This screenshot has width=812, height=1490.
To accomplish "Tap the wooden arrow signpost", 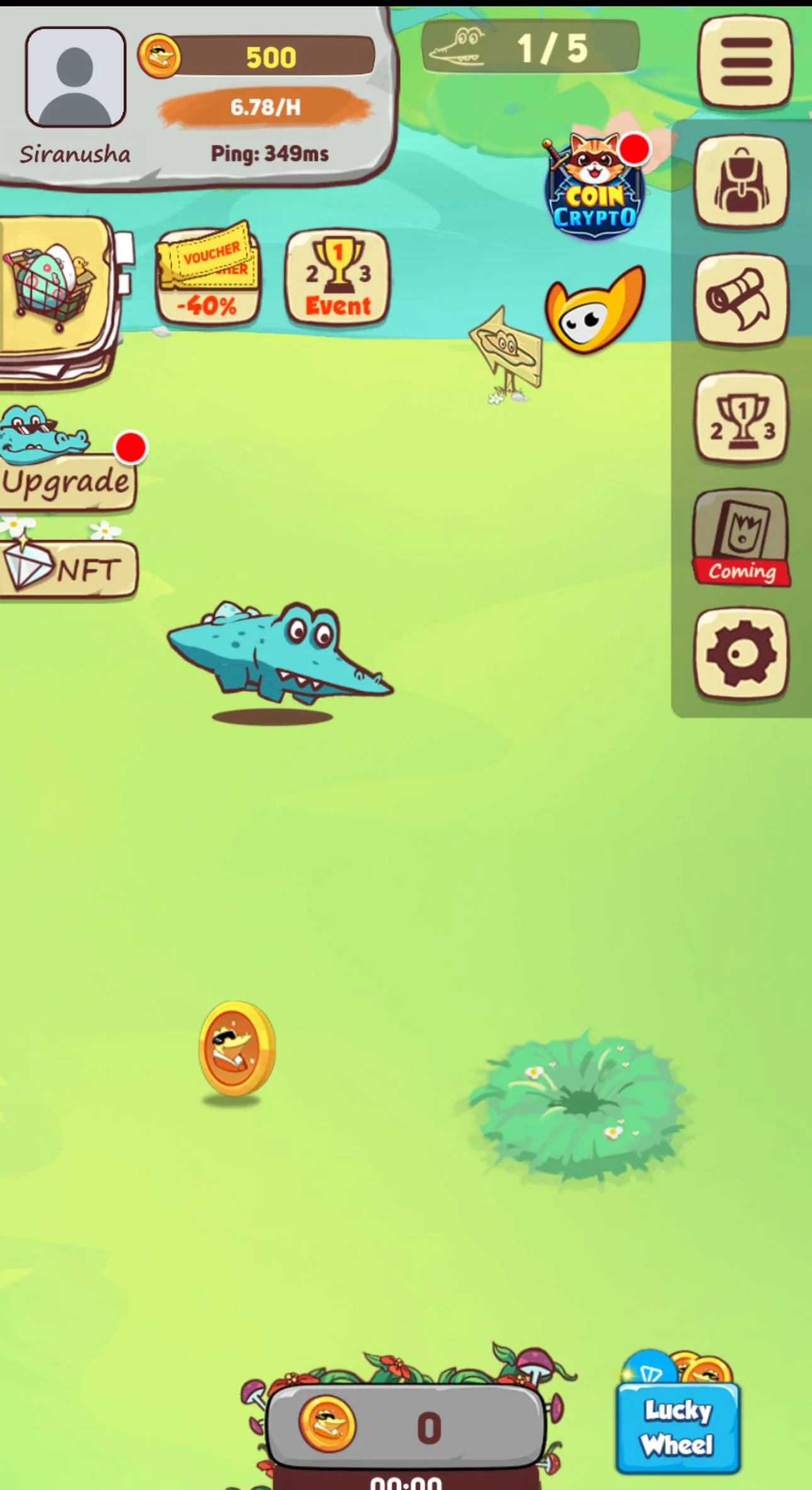I will [x=506, y=353].
